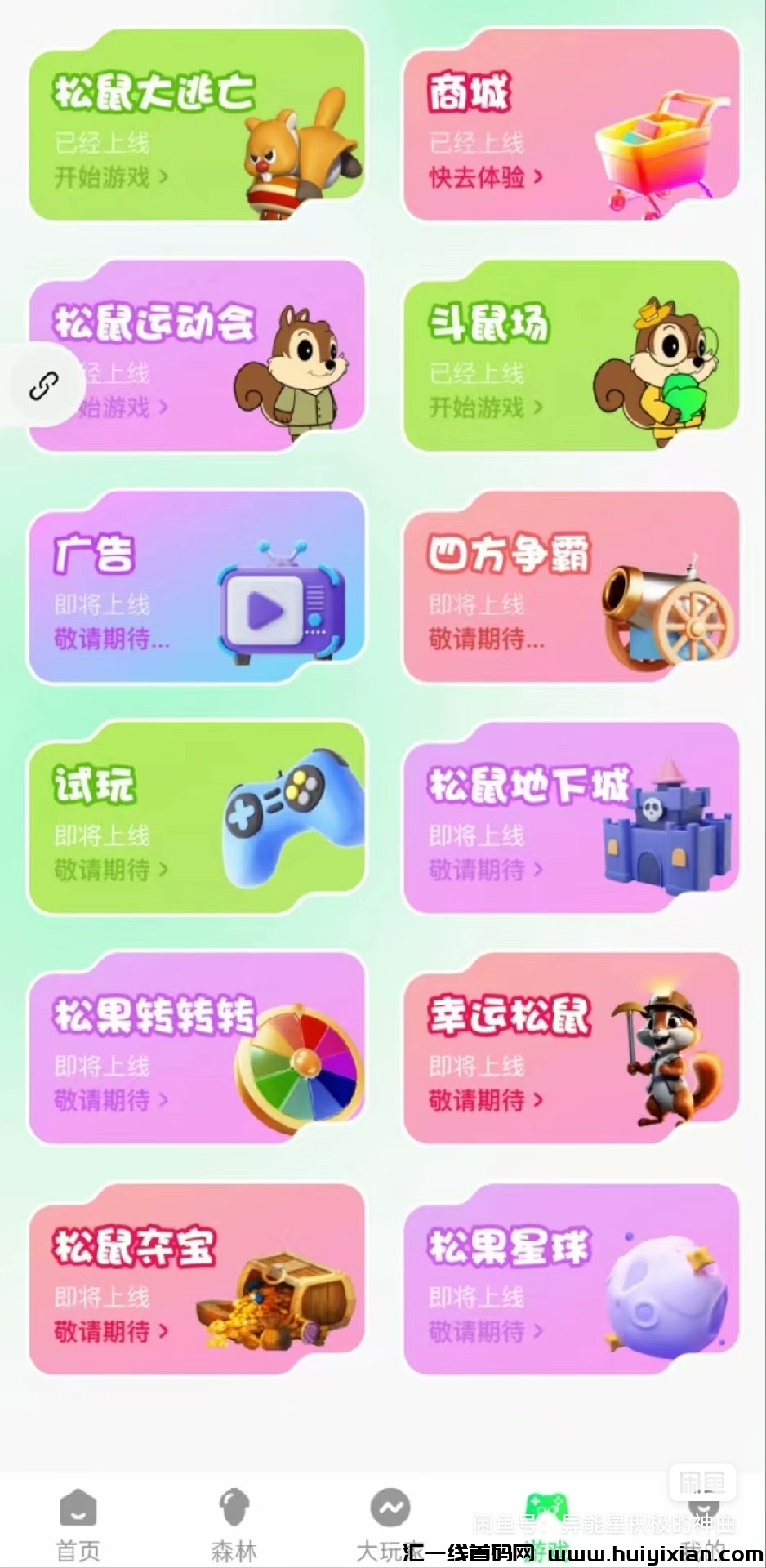The width and height of the screenshot is (766, 1568).
Task: Tap the floating link icon
Action: (x=43, y=385)
